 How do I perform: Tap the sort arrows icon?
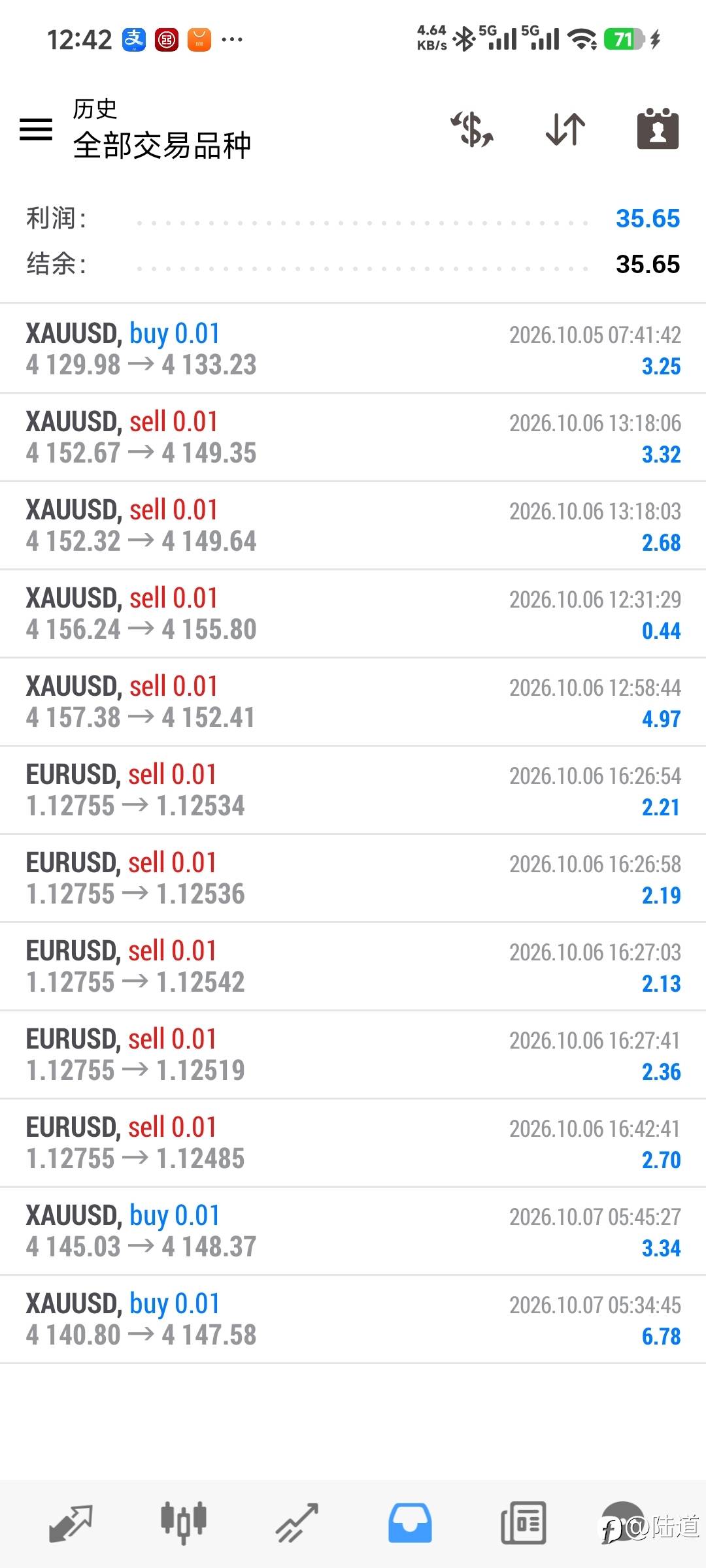(x=565, y=129)
